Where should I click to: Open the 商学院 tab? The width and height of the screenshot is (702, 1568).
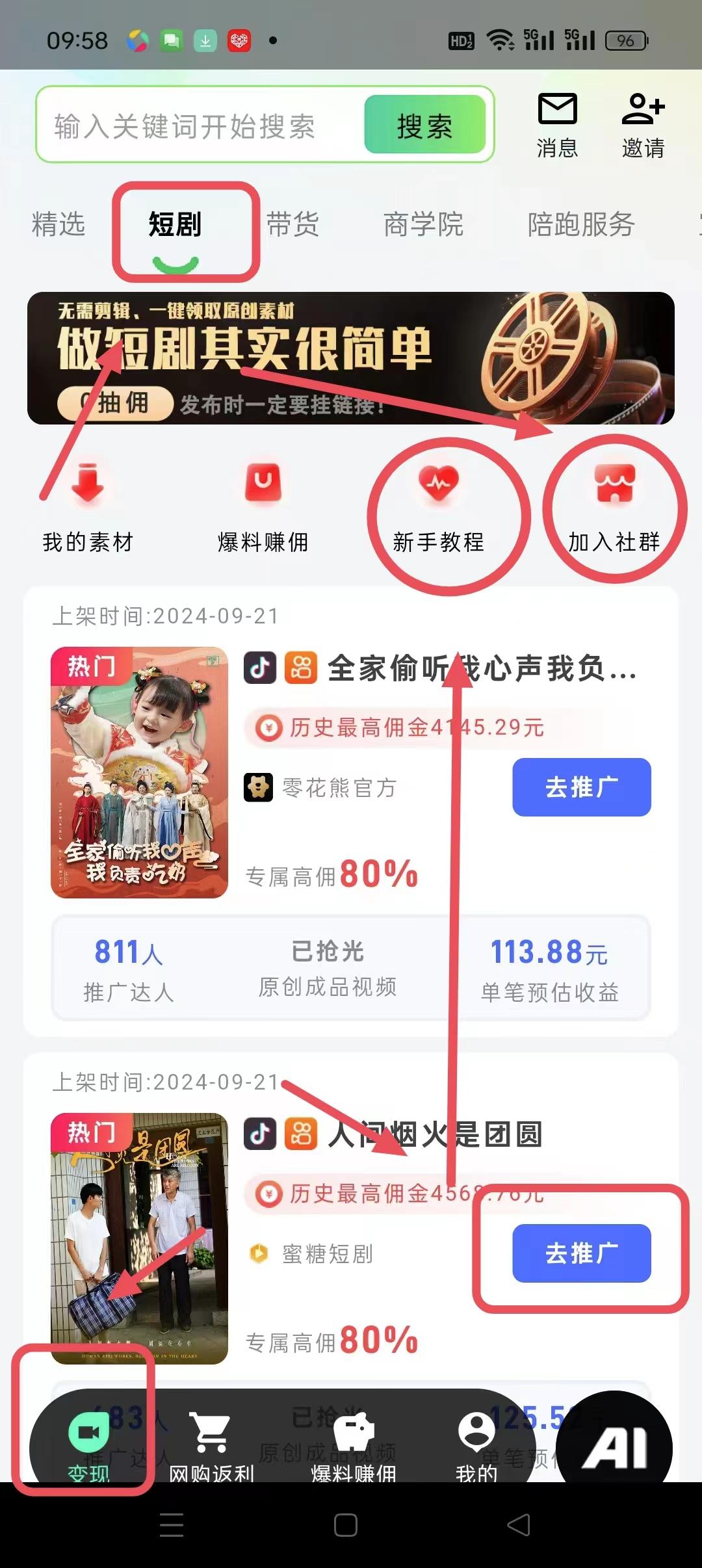(x=423, y=224)
